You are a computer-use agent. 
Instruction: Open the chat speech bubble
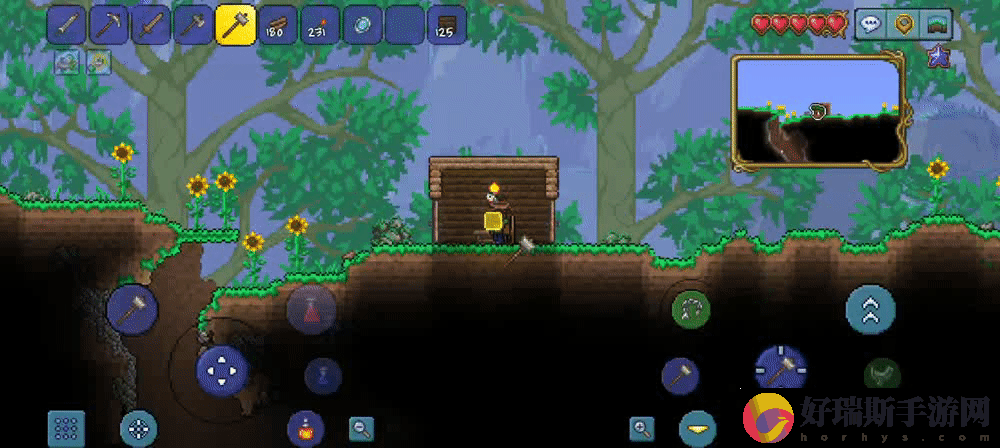coord(871,25)
